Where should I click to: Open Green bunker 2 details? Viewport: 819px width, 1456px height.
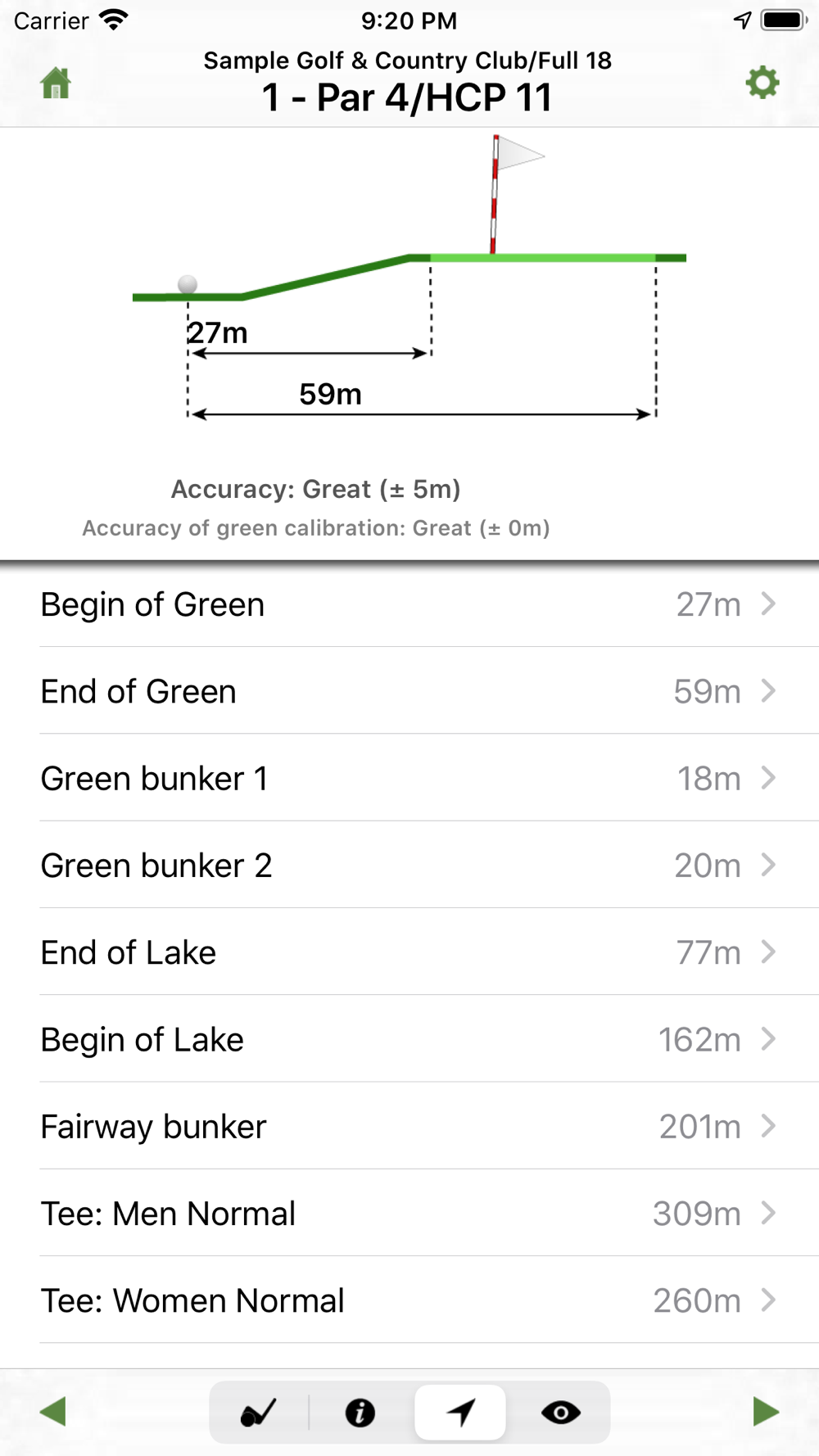(x=409, y=866)
